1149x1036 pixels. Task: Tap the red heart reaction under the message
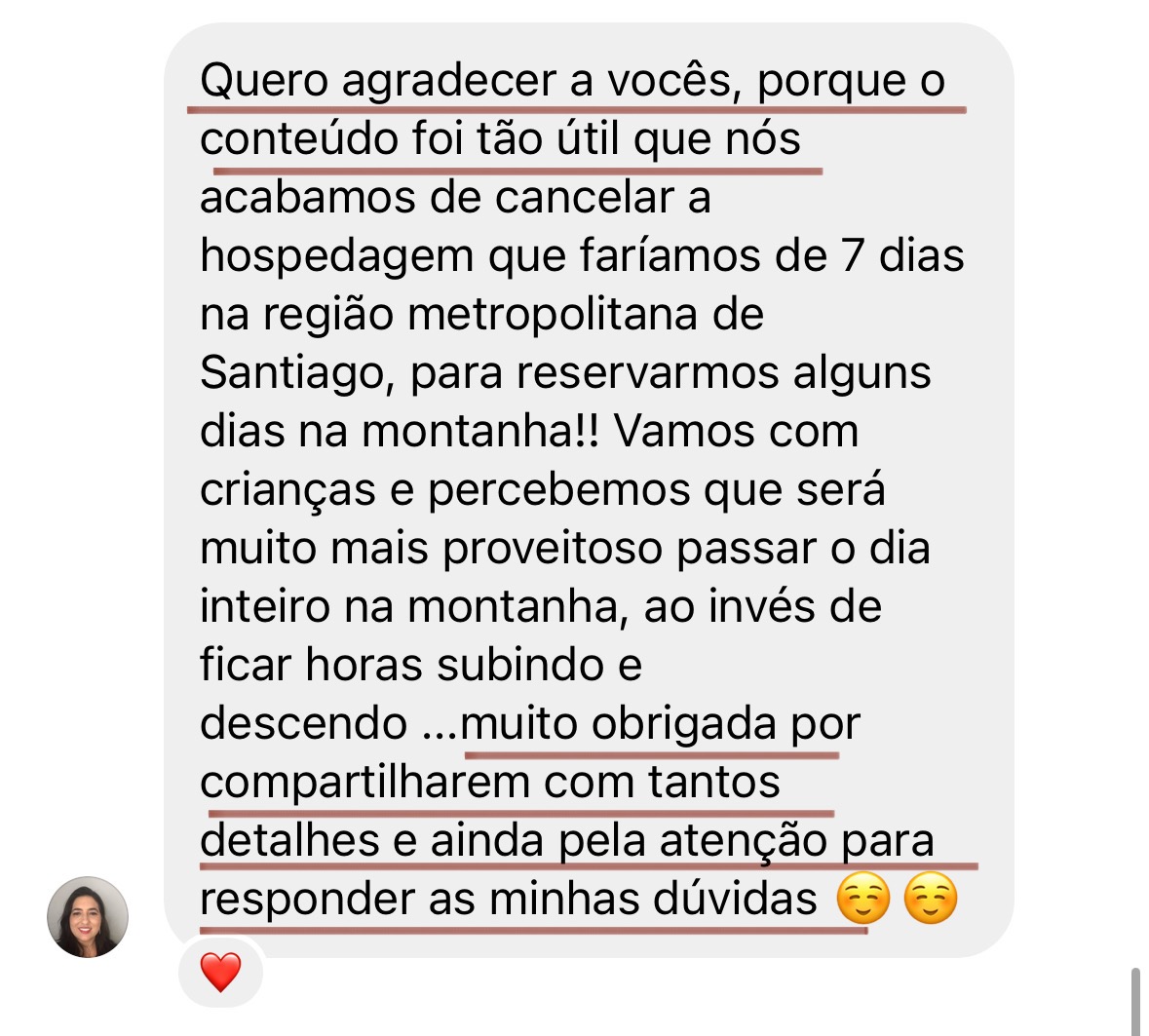point(220,972)
